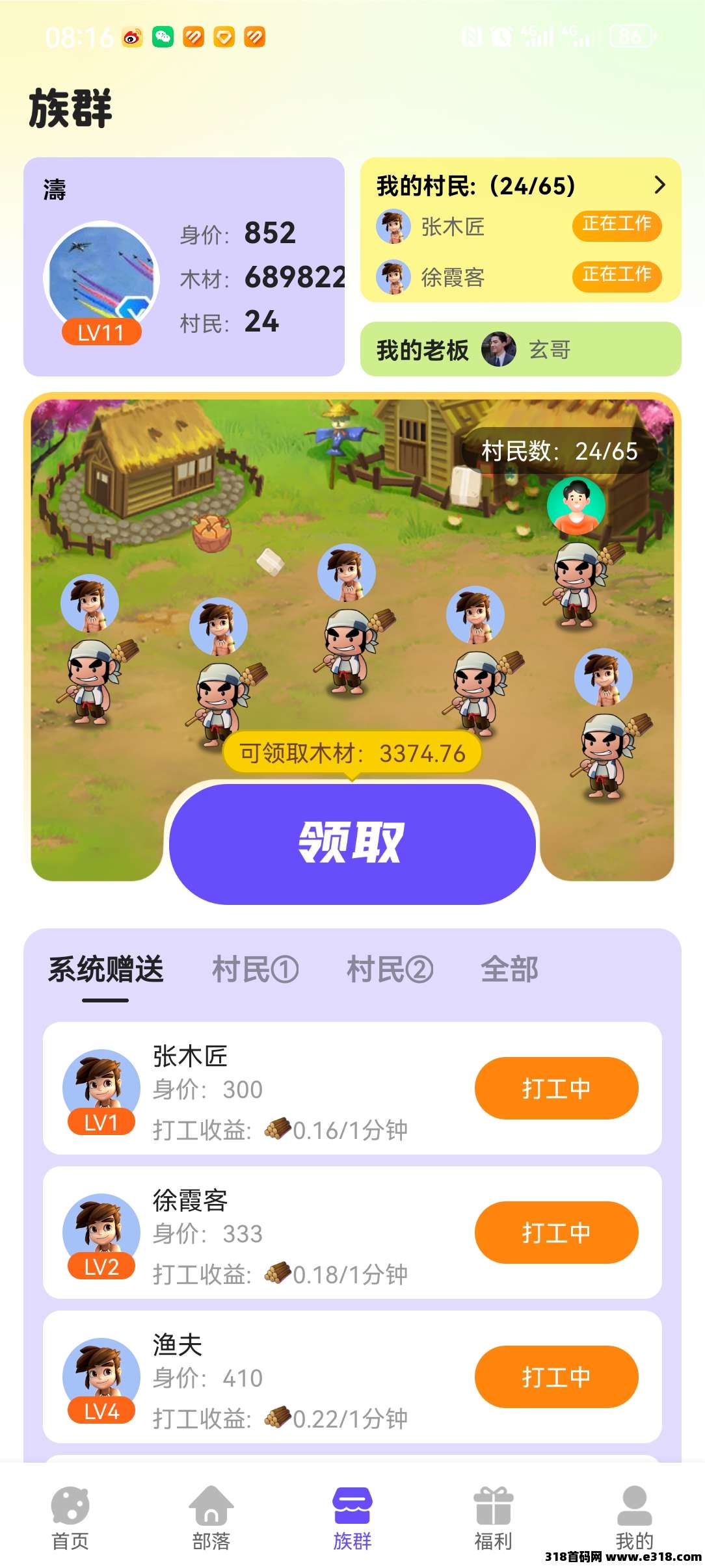Open 我的老板 玄哥 card
This screenshot has height=1568, width=705.
coord(520,350)
